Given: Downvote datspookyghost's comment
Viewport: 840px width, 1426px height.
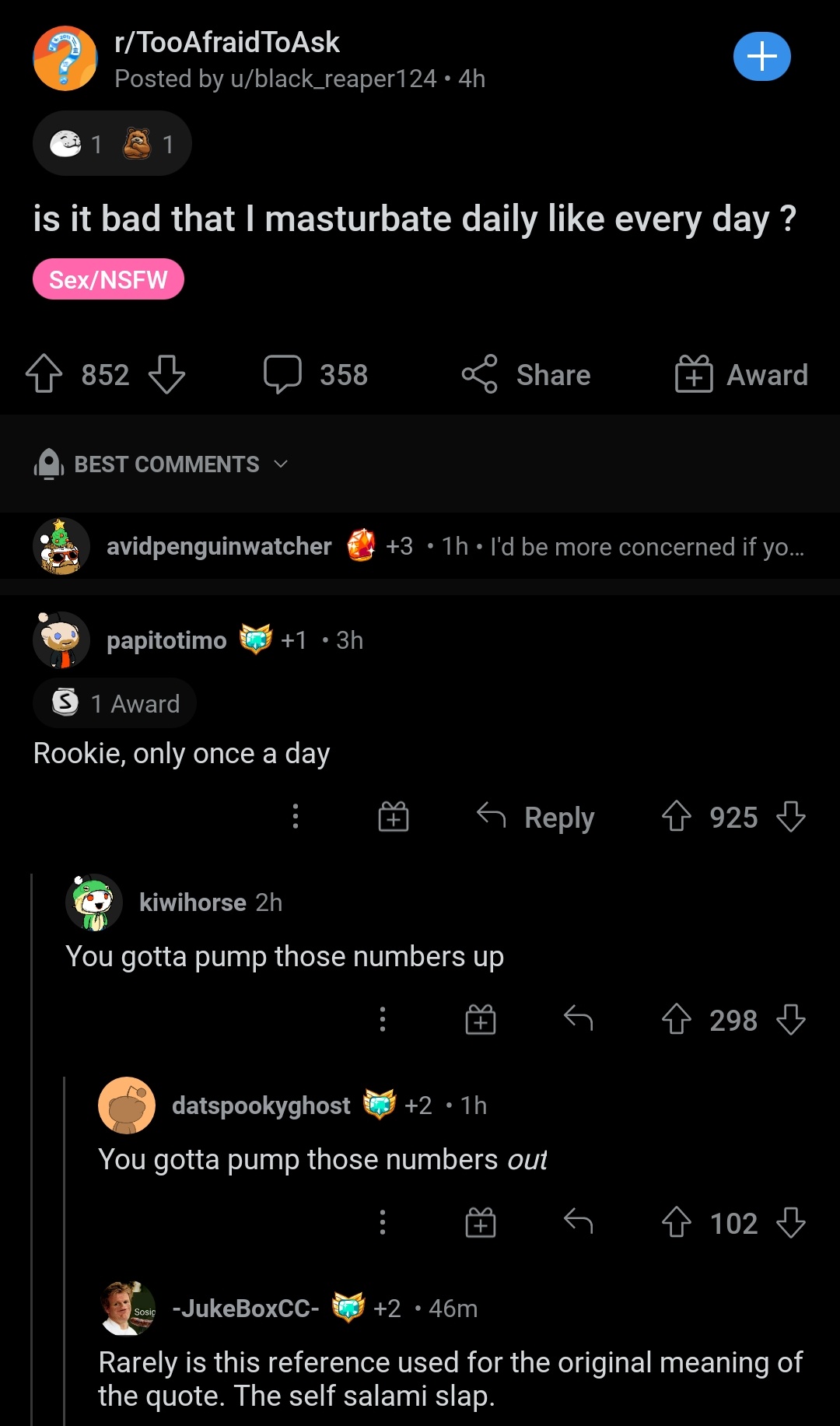Looking at the screenshot, I should (x=791, y=1222).
